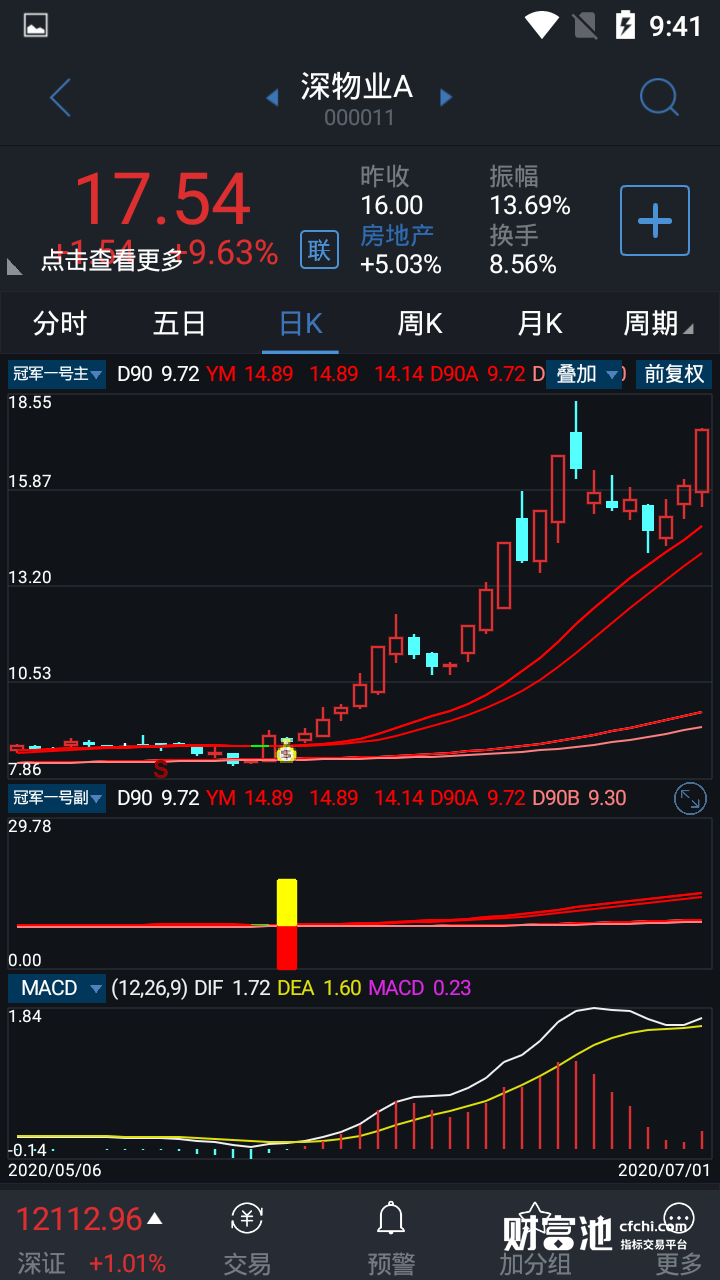Open the 冠军一号副 sub-indicator dropdown

(x=57, y=798)
